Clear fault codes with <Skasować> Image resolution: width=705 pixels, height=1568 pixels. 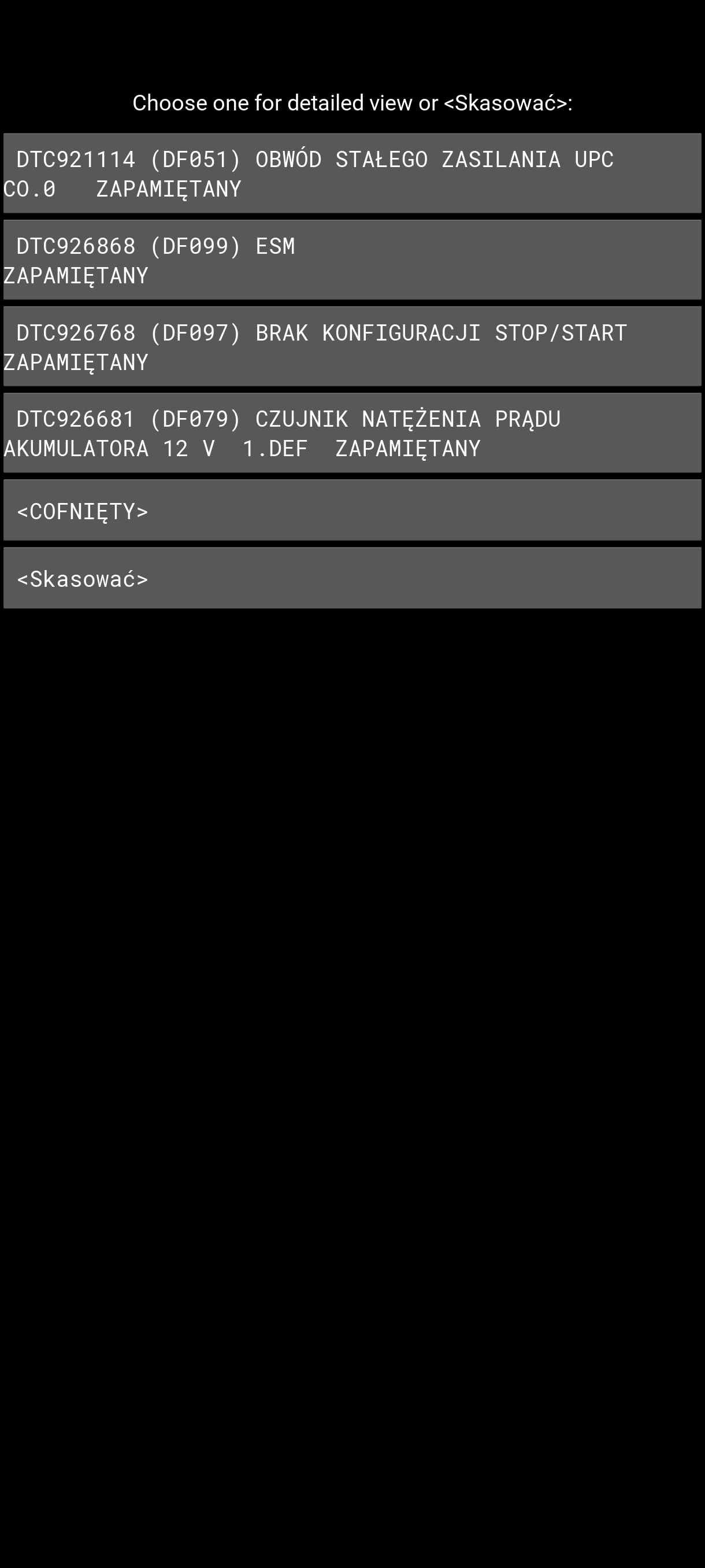pyautogui.click(x=352, y=578)
